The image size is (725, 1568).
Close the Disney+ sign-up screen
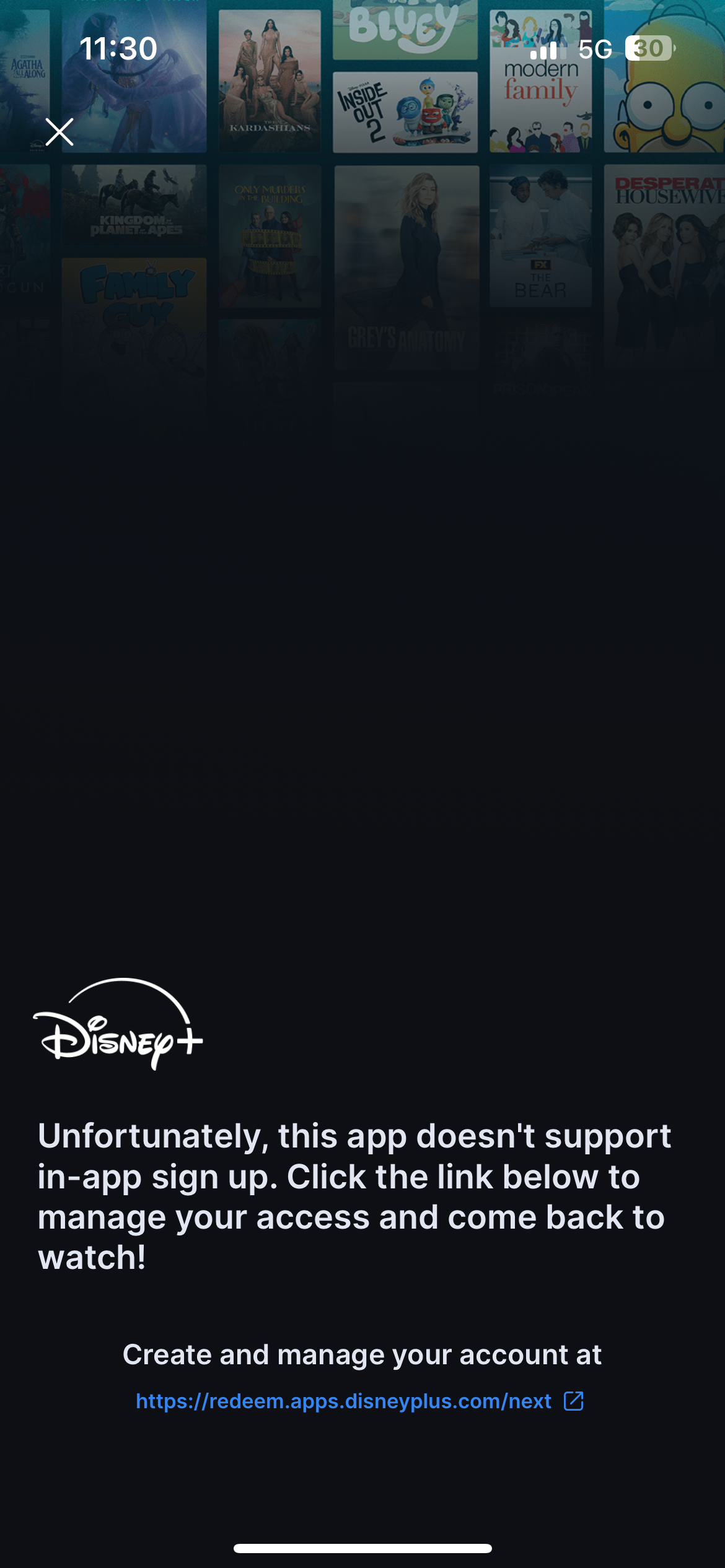coord(59,132)
